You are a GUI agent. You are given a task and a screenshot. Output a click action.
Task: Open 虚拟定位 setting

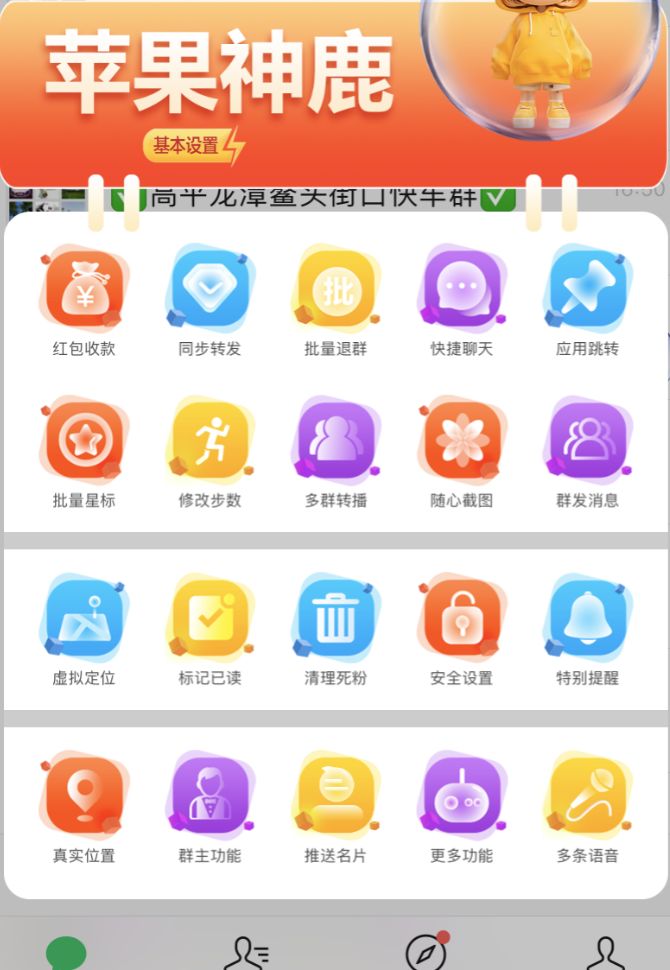click(84, 620)
